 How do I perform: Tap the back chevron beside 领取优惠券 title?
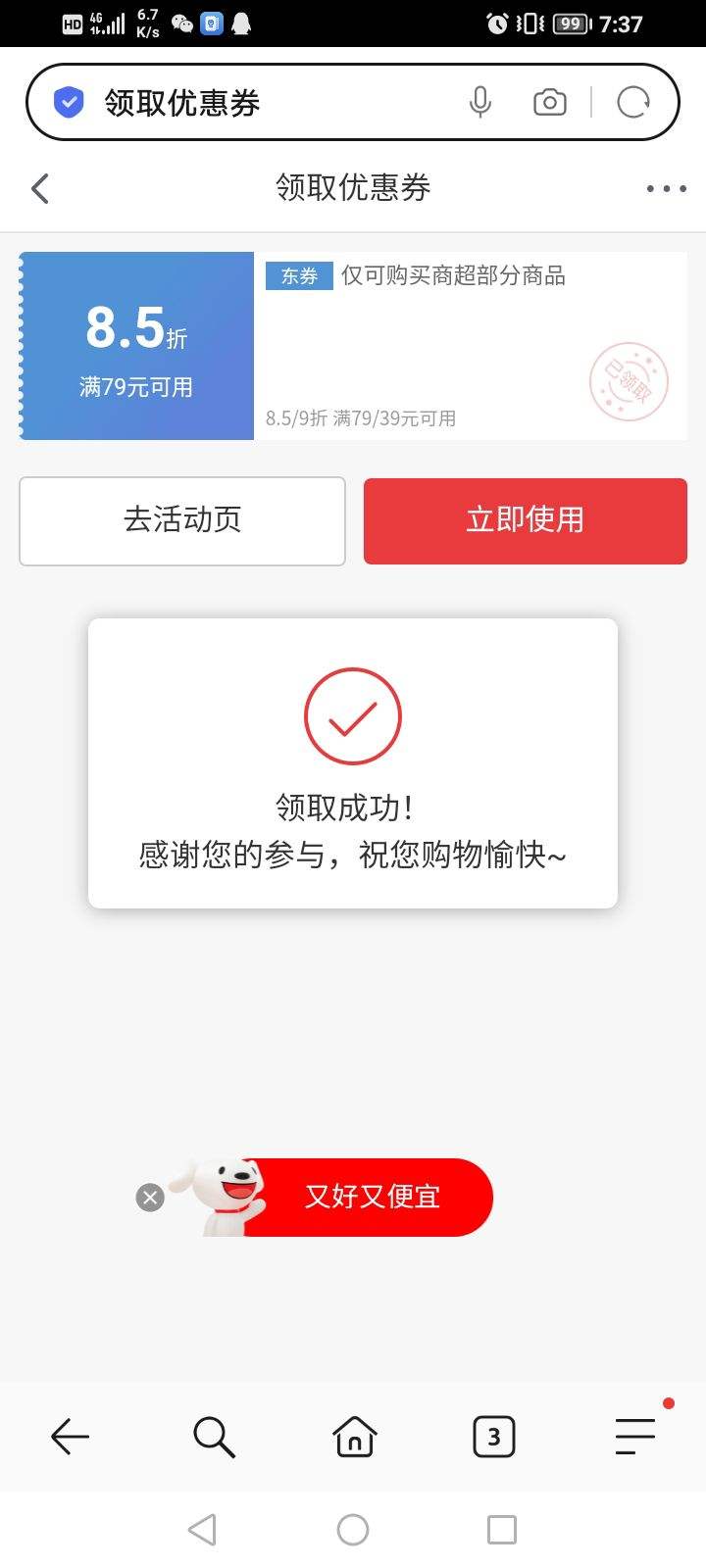point(39,188)
